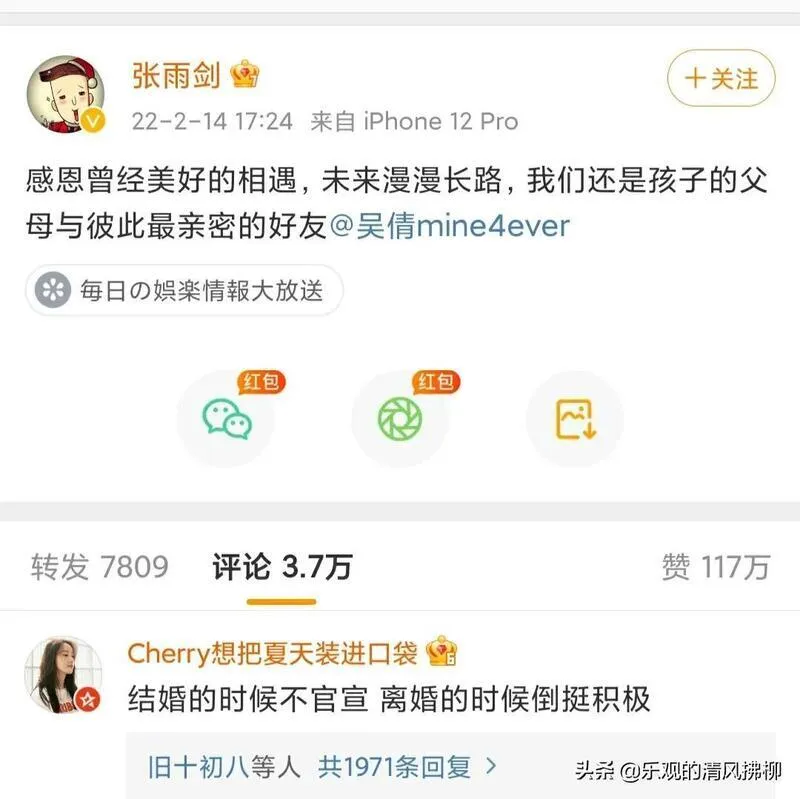Share the post to WeChat Moments
Image resolution: width=800 pixels, height=799 pixels.
pyautogui.click(x=400, y=418)
